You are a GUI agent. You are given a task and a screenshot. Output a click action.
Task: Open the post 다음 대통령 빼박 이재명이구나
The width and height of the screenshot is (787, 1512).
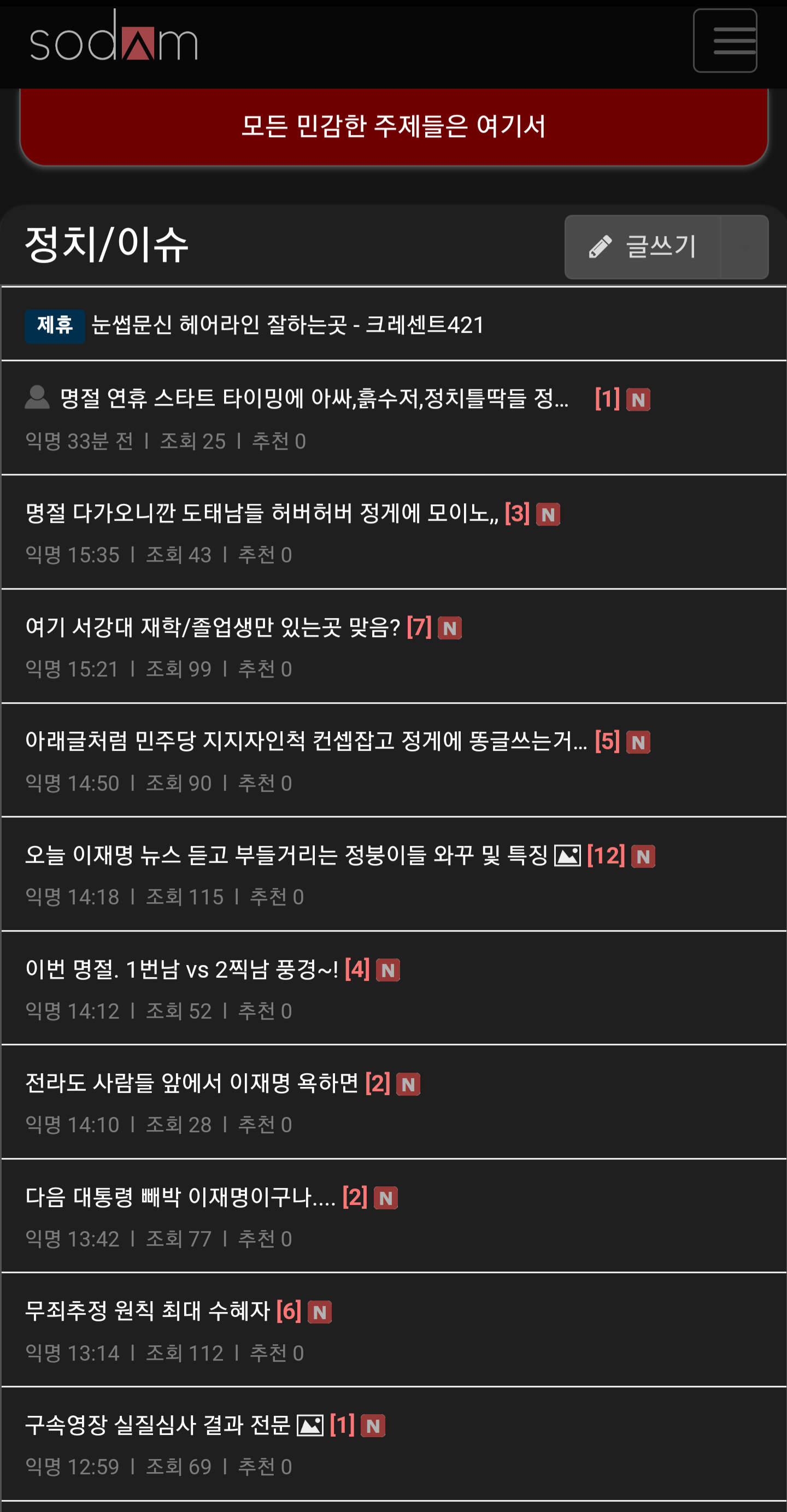coord(180,1197)
